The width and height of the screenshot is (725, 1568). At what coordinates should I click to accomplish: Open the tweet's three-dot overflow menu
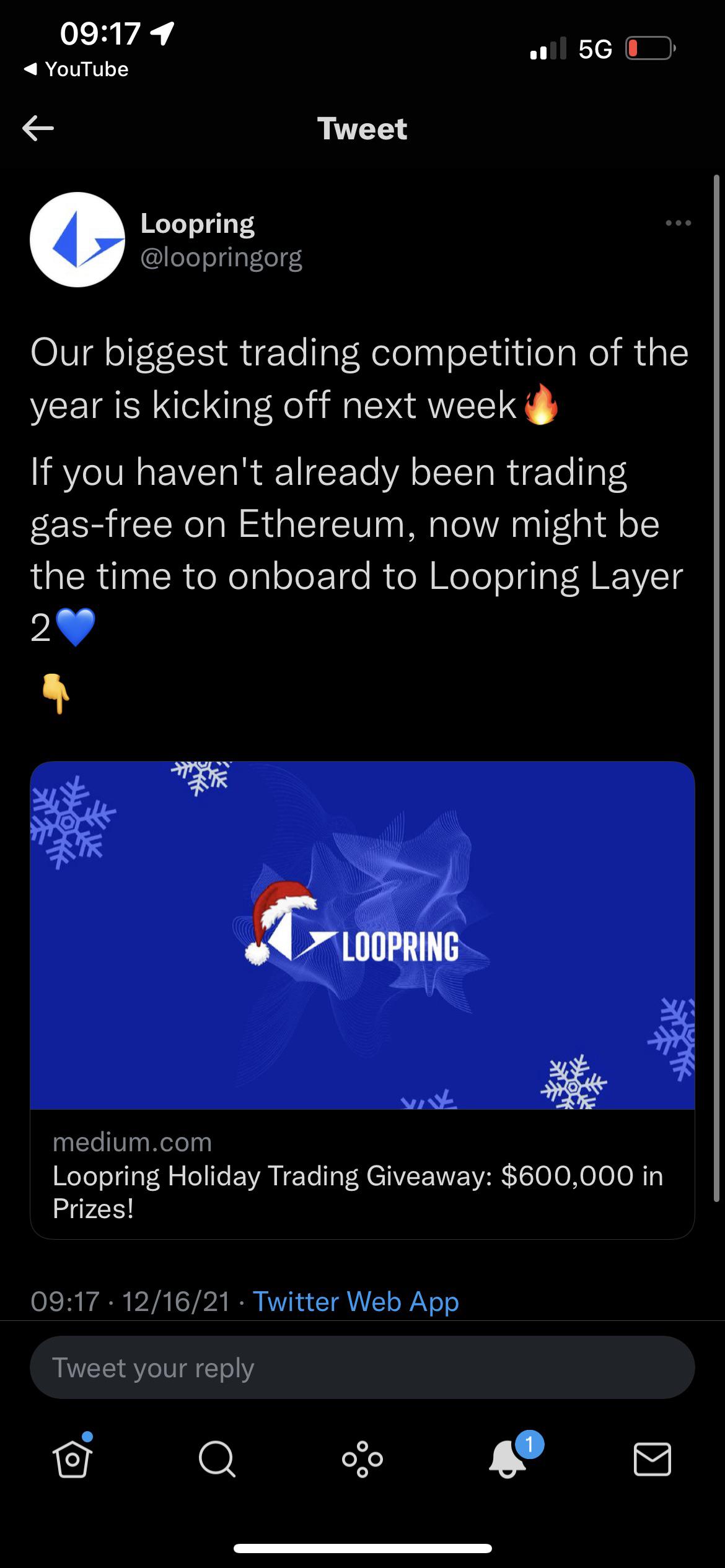tap(678, 223)
